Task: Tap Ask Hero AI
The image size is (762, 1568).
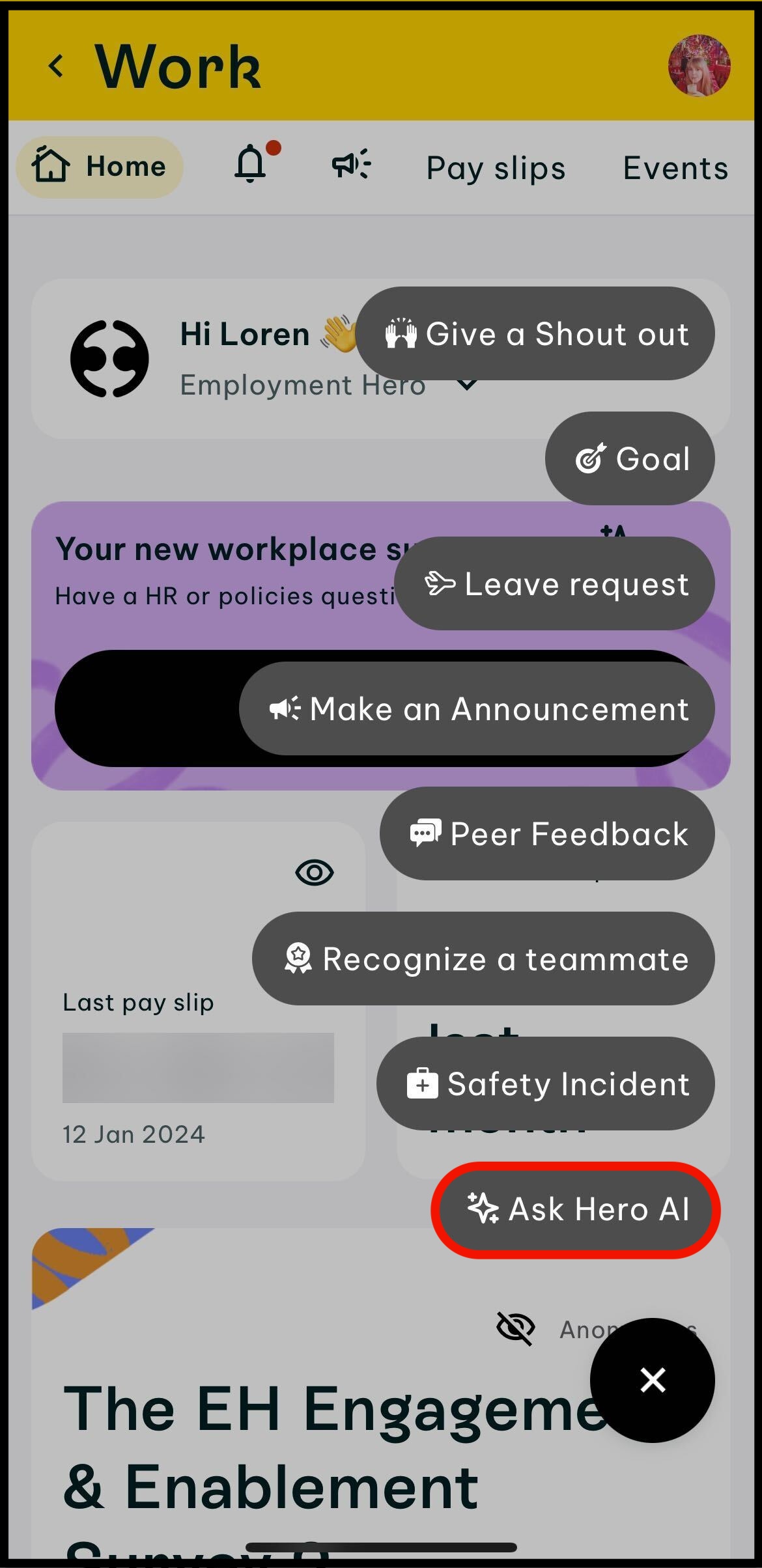Action: (x=576, y=1210)
